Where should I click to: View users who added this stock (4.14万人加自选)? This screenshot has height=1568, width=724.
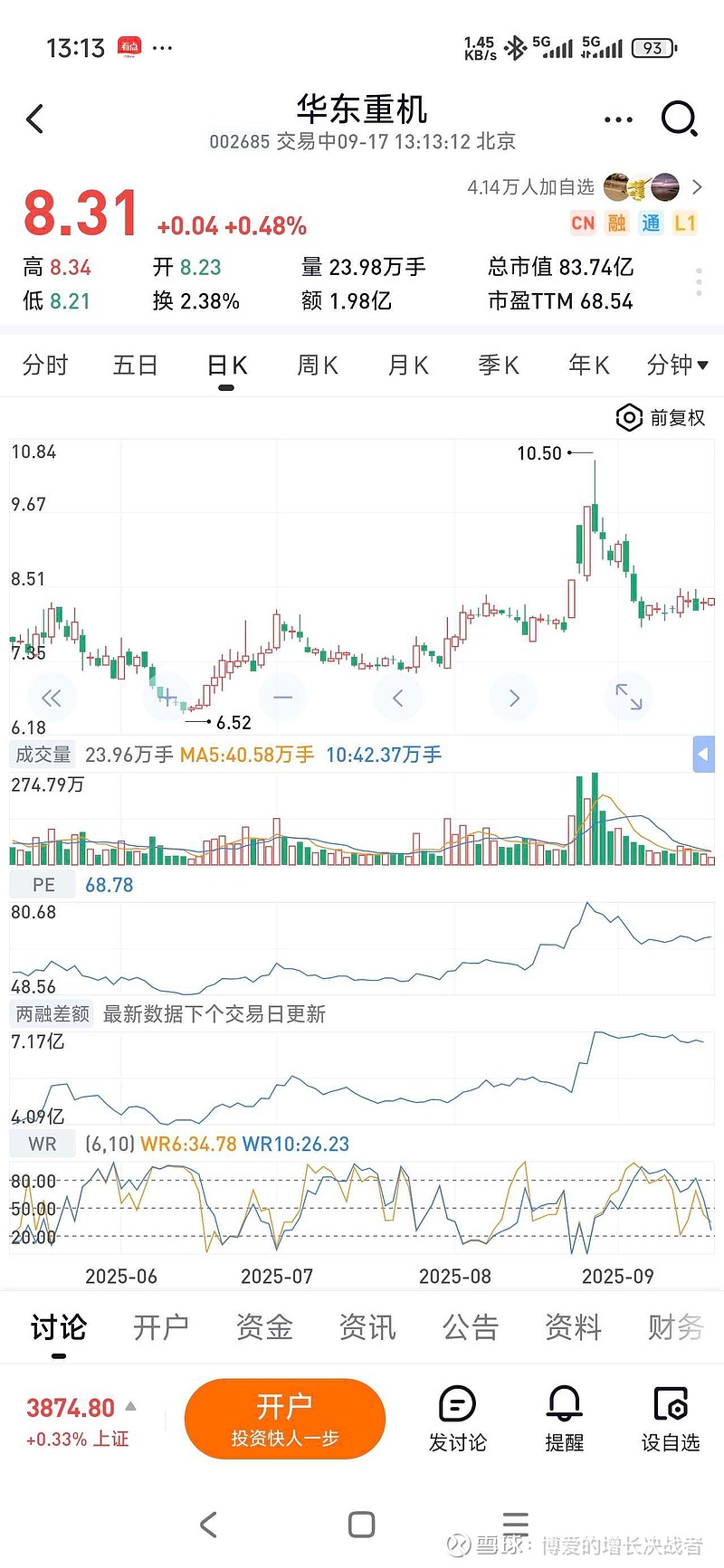pyautogui.click(x=579, y=187)
